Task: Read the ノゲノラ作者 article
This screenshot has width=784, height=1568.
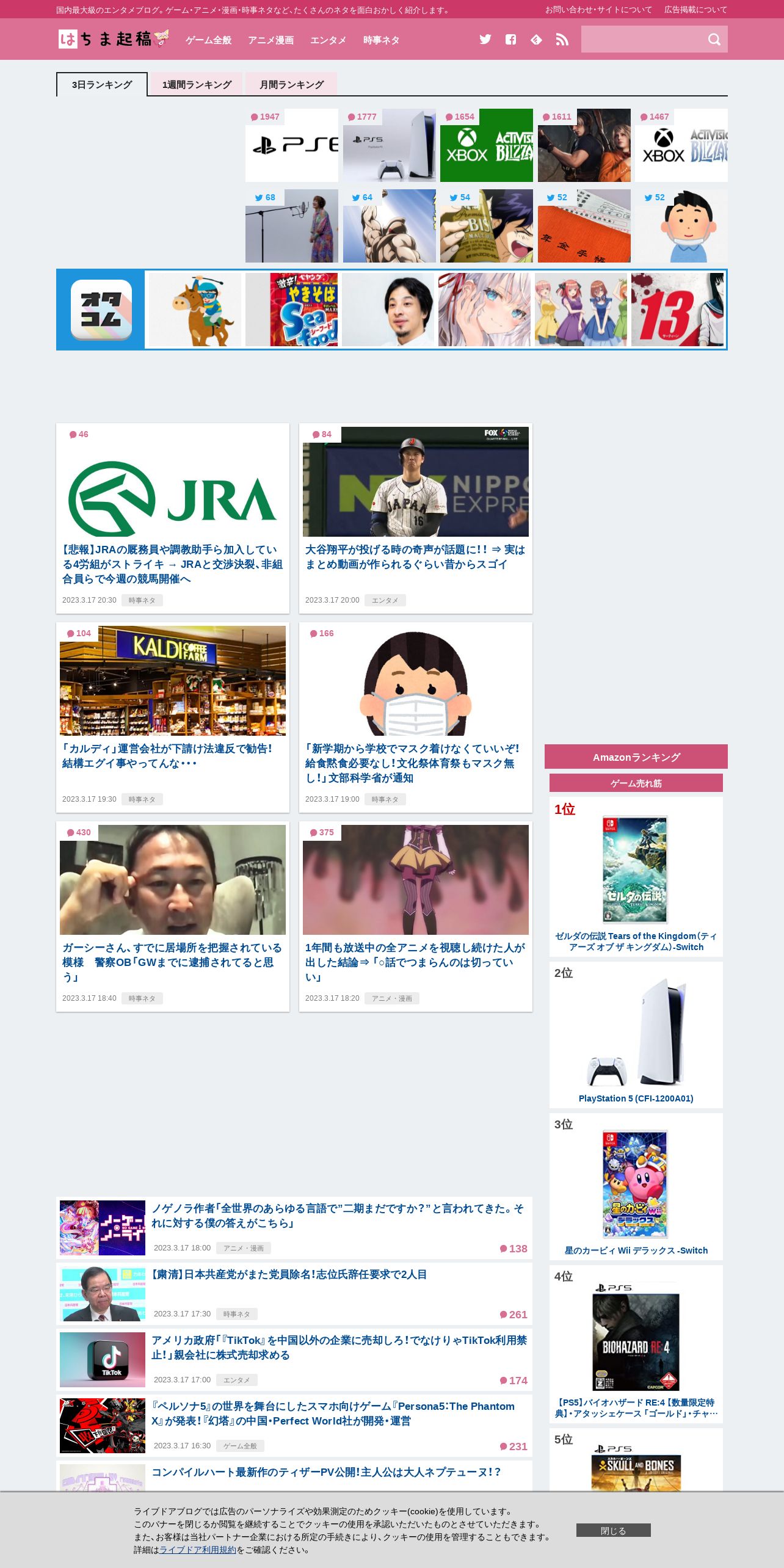Action: point(338,1216)
